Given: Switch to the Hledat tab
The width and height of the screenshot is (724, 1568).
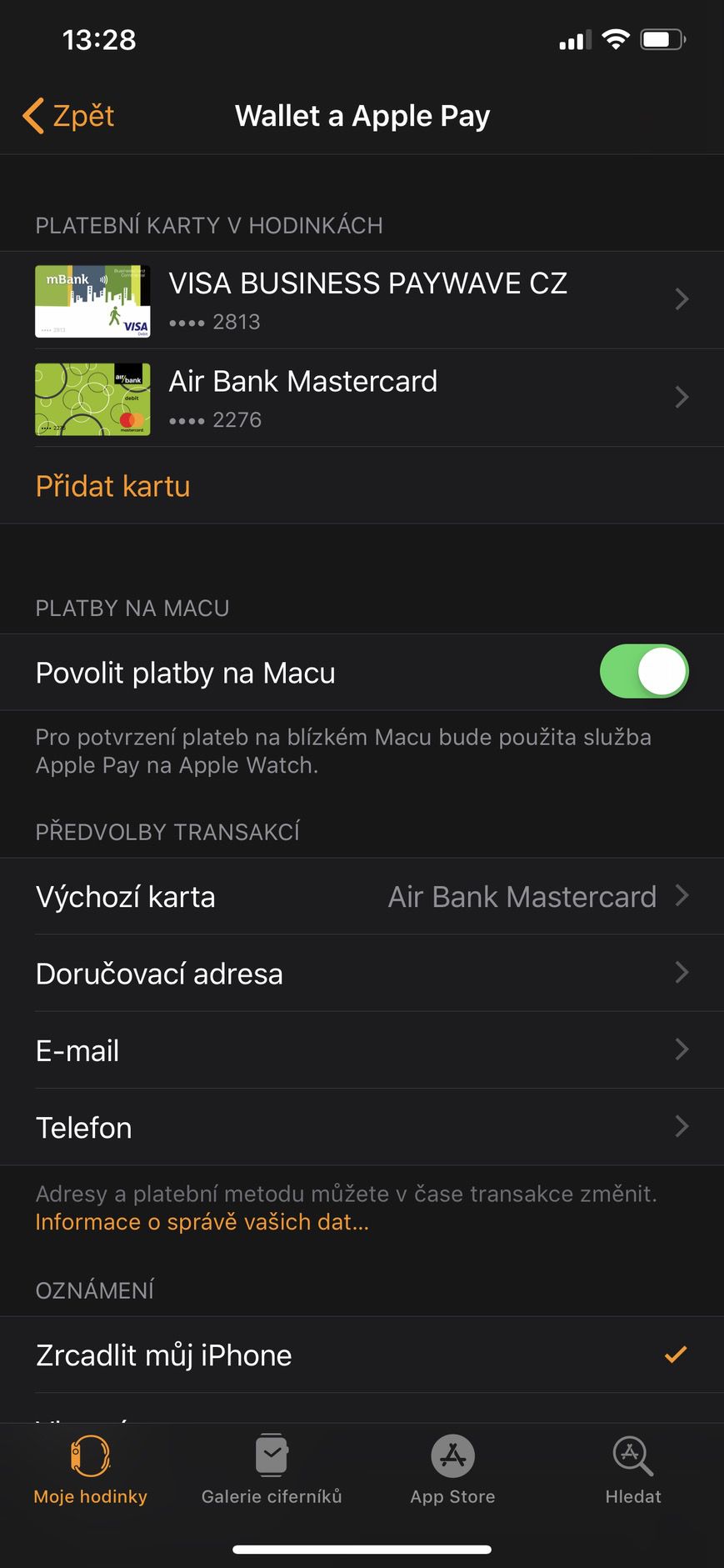Looking at the screenshot, I should (633, 1469).
